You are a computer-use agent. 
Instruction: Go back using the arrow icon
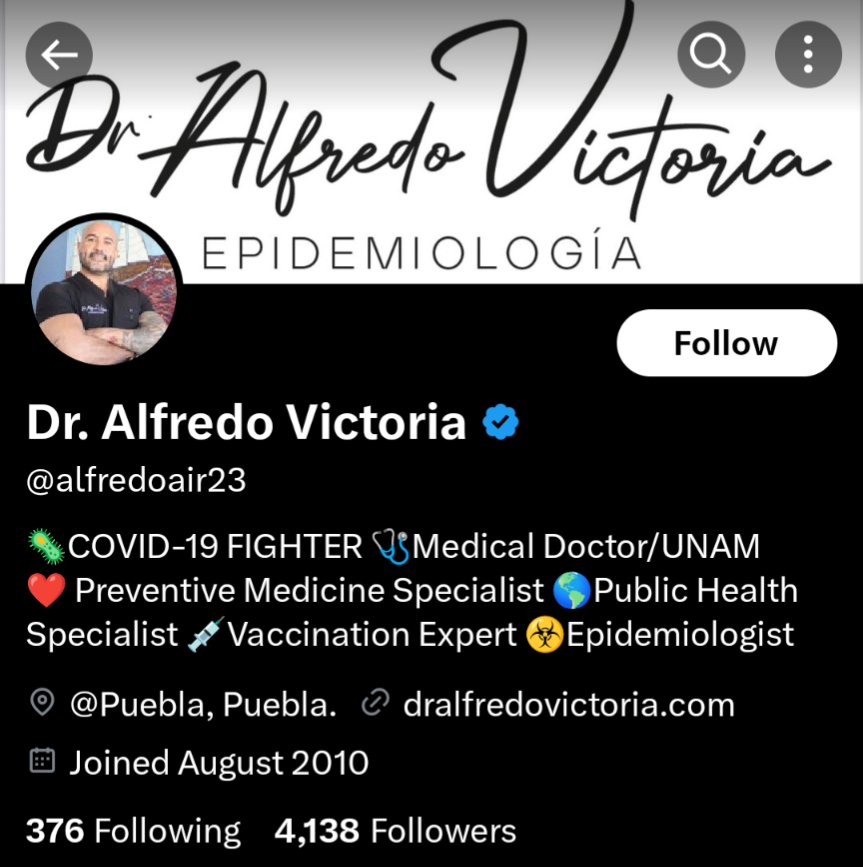(59, 54)
